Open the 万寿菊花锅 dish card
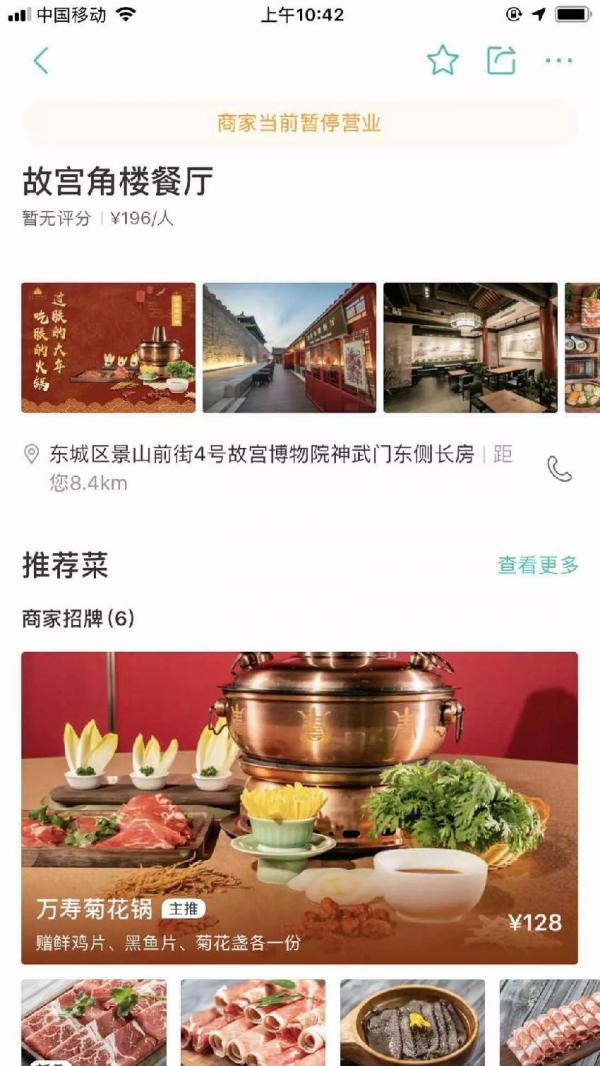The width and height of the screenshot is (600, 1066). point(300,808)
